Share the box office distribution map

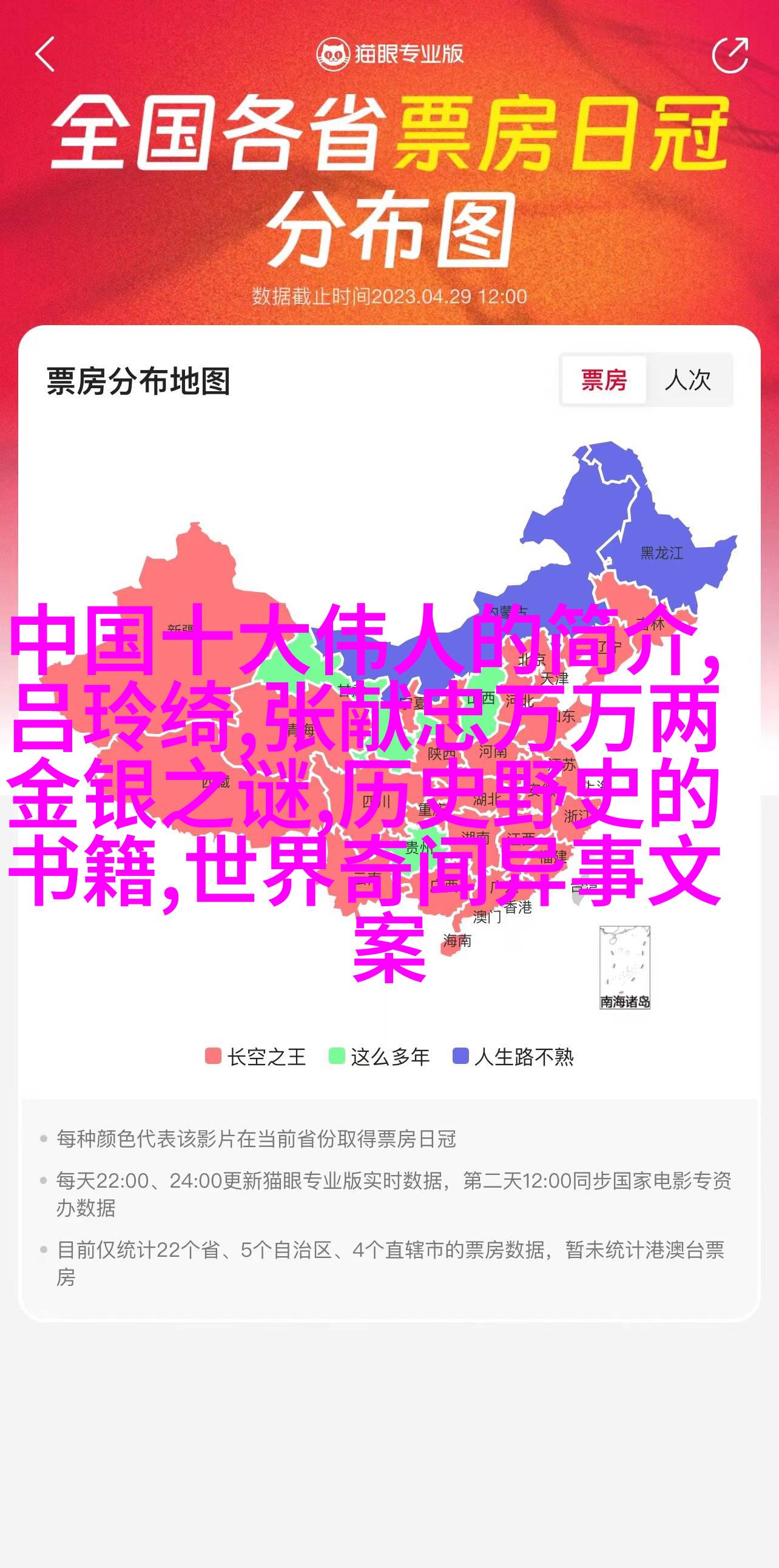pyautogui.click(x=730, y=55)
